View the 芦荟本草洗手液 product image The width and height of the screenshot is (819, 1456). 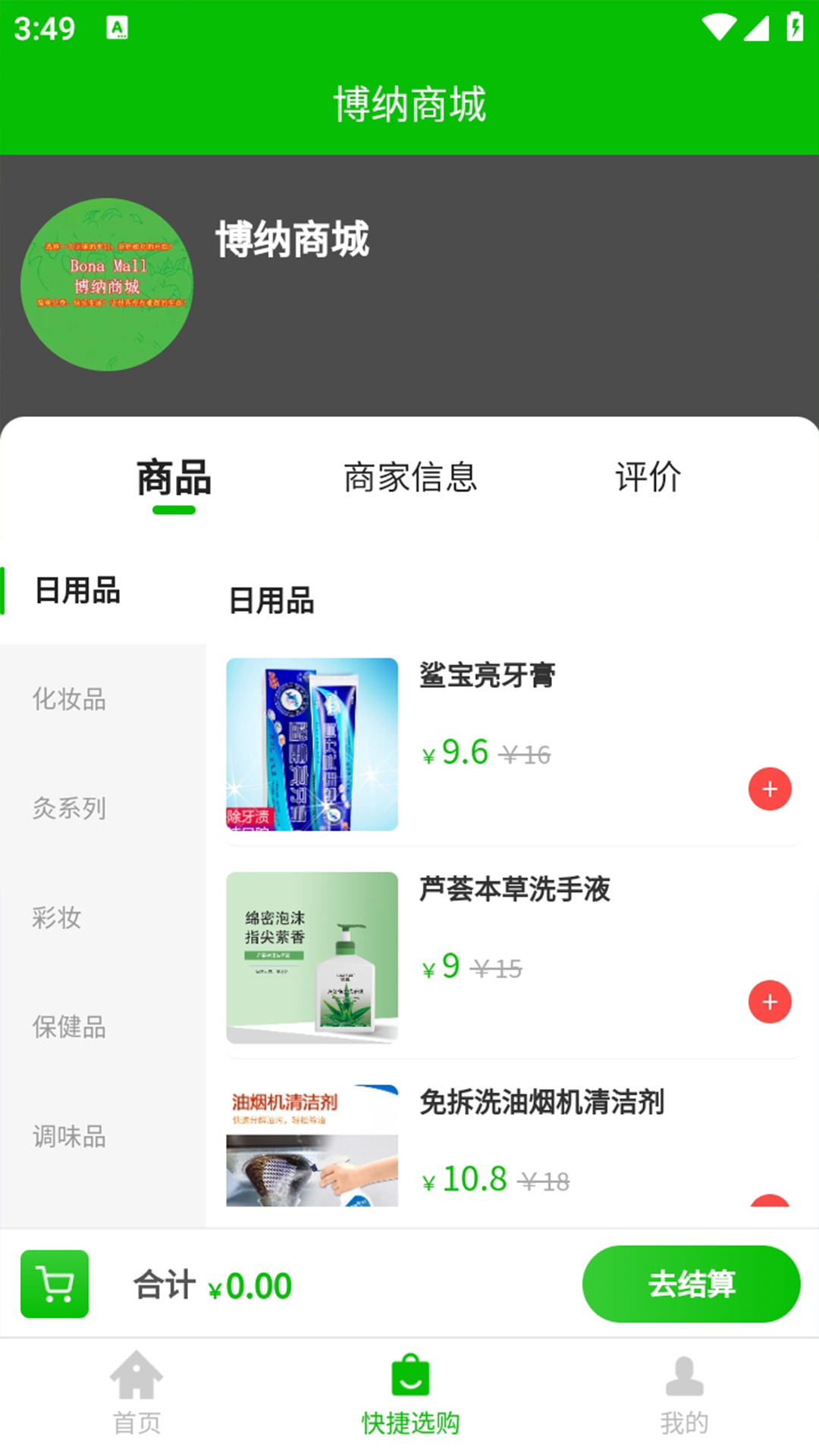click(312, 958)
